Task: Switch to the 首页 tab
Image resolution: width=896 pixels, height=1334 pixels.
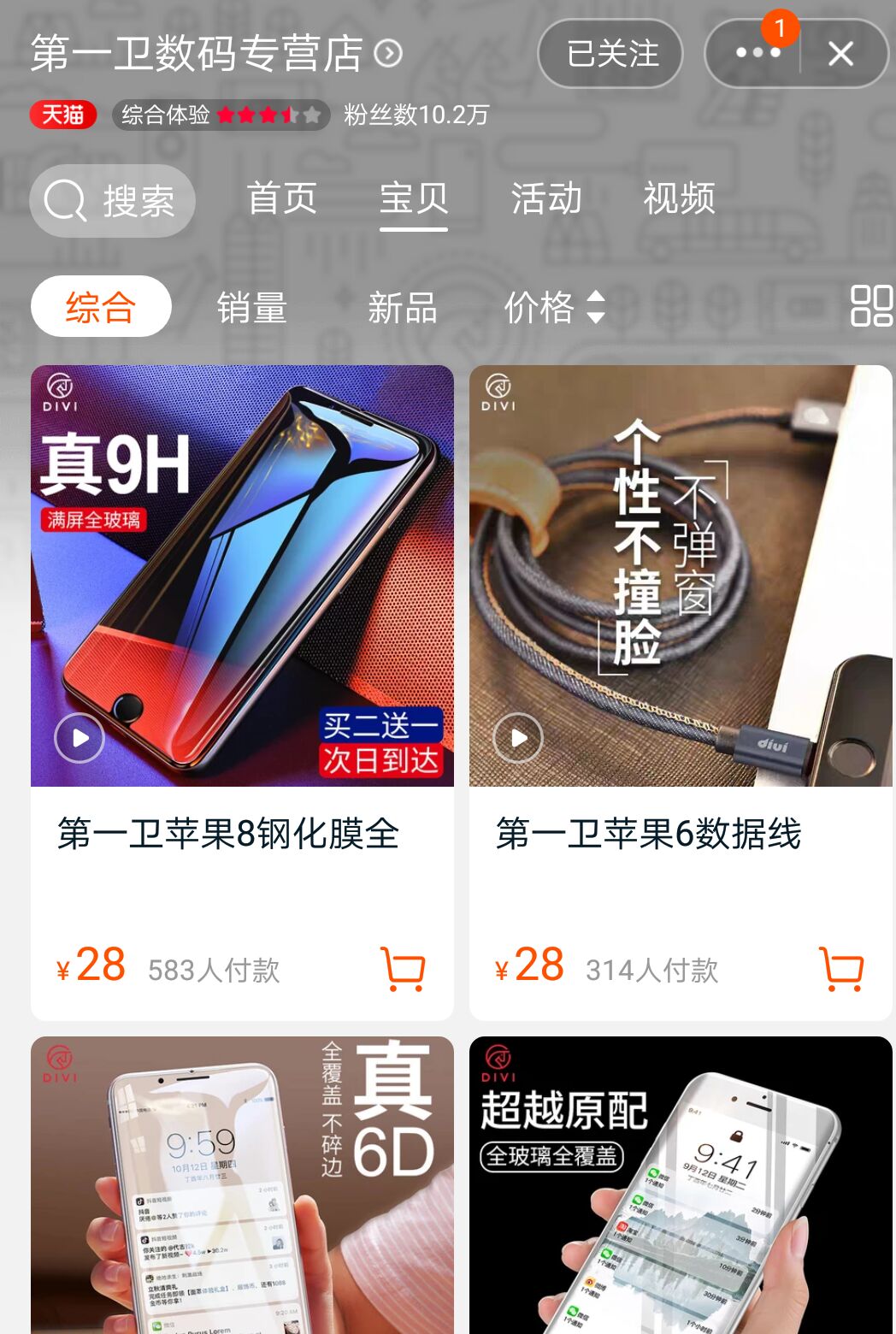Action: click(283, 200)
